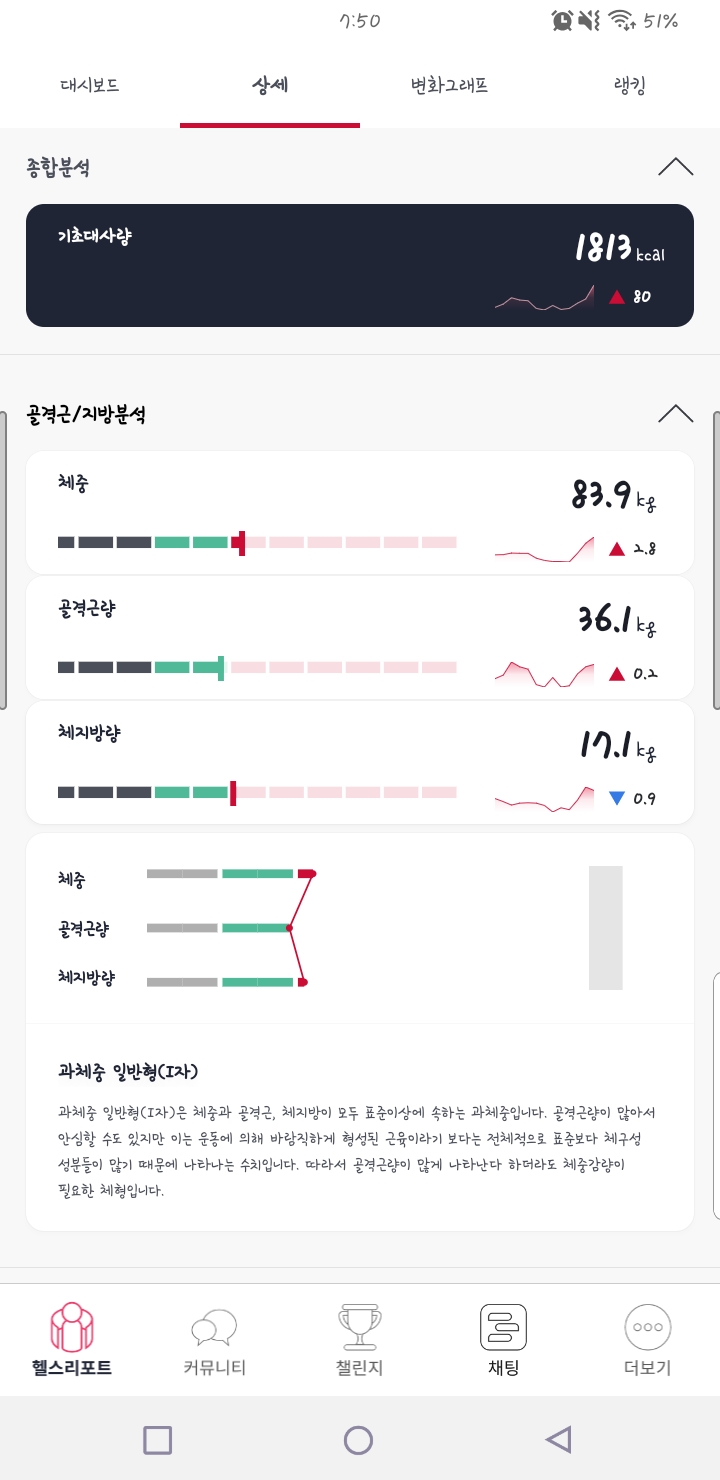Switch to the 랭킹 tab
Image resolution: width=720 pixels, height=1480 pixels.
[630, 86]
